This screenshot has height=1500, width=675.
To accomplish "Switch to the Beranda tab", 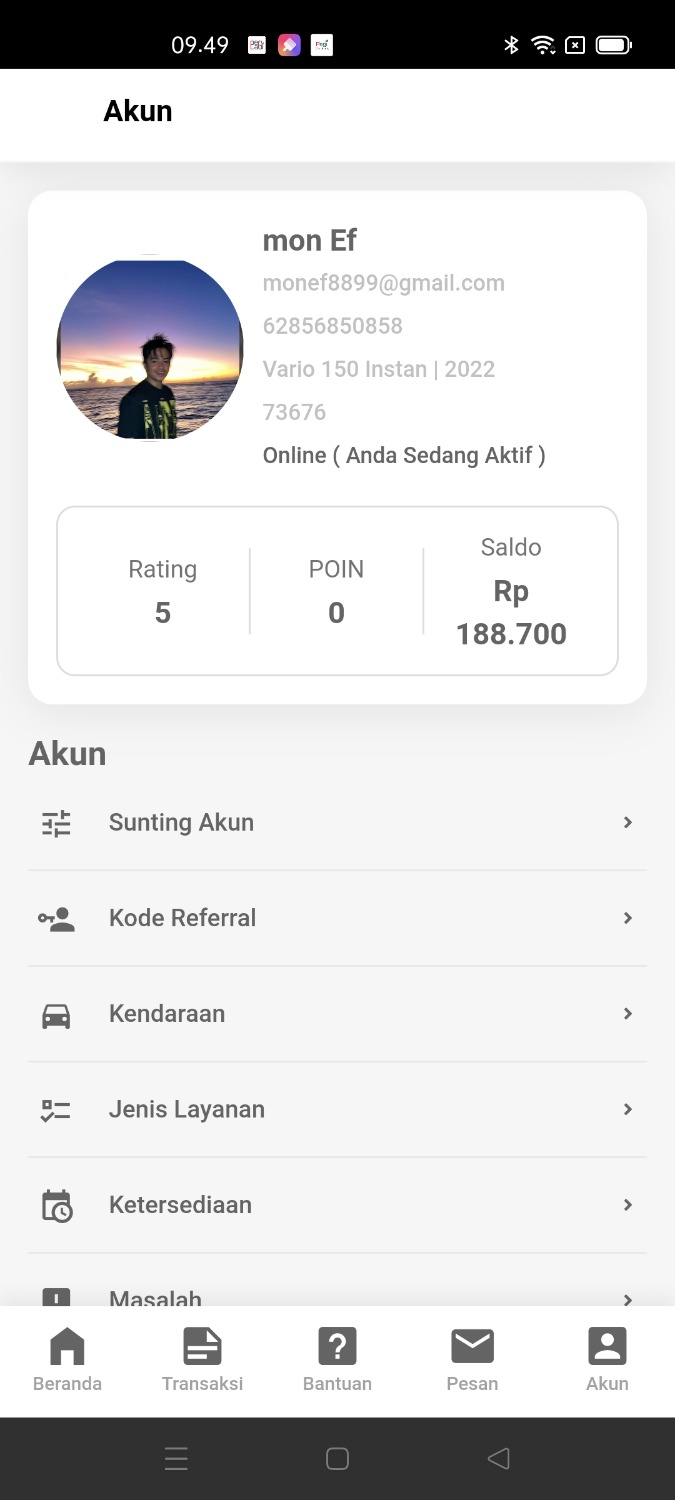I will [x=67, y=1360].
